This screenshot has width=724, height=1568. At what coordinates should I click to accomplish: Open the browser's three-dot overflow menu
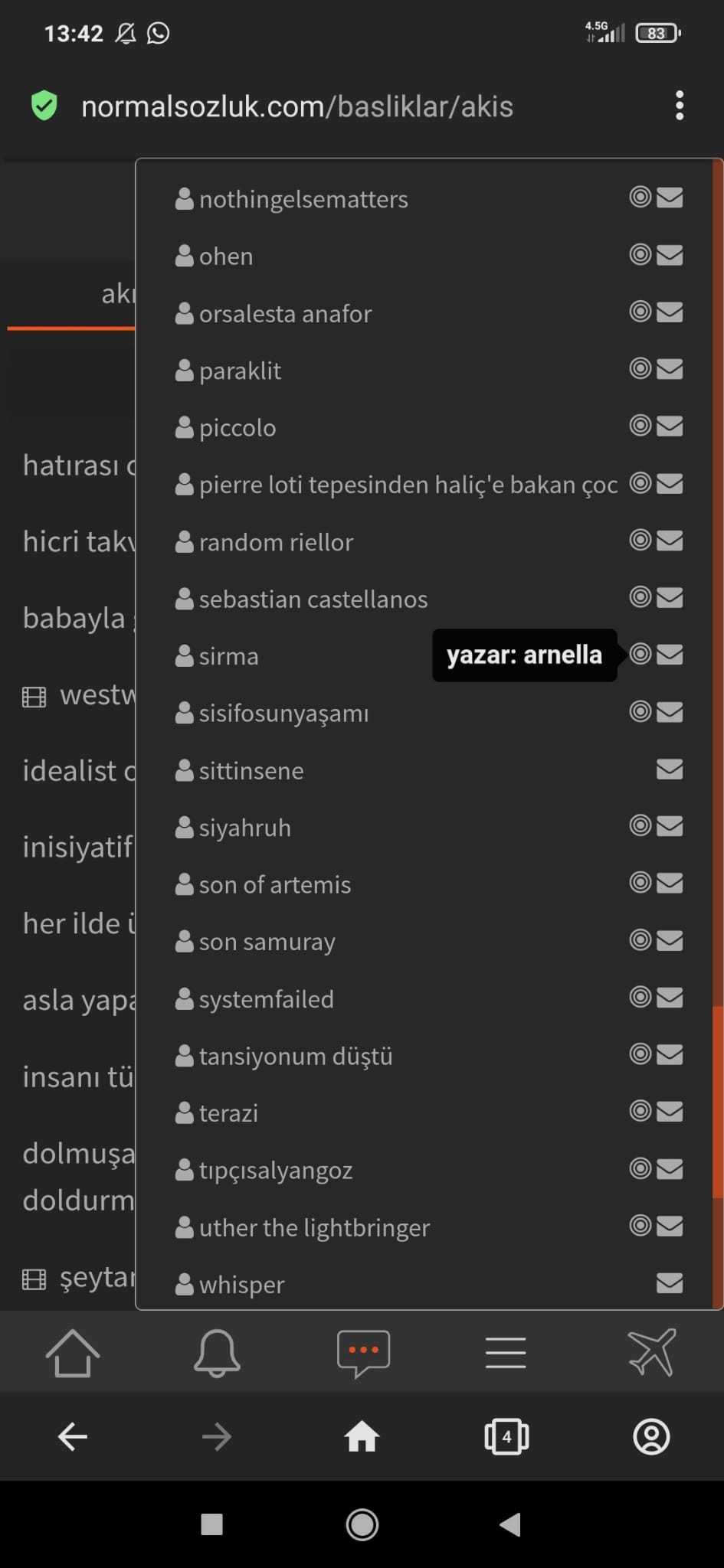(x=680, y=106)
